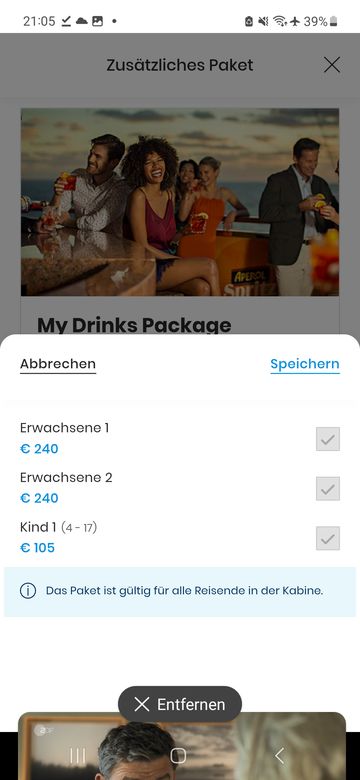Save the selection with Speichern
This screenshot has width=360, height=780.
pos(305,364)
